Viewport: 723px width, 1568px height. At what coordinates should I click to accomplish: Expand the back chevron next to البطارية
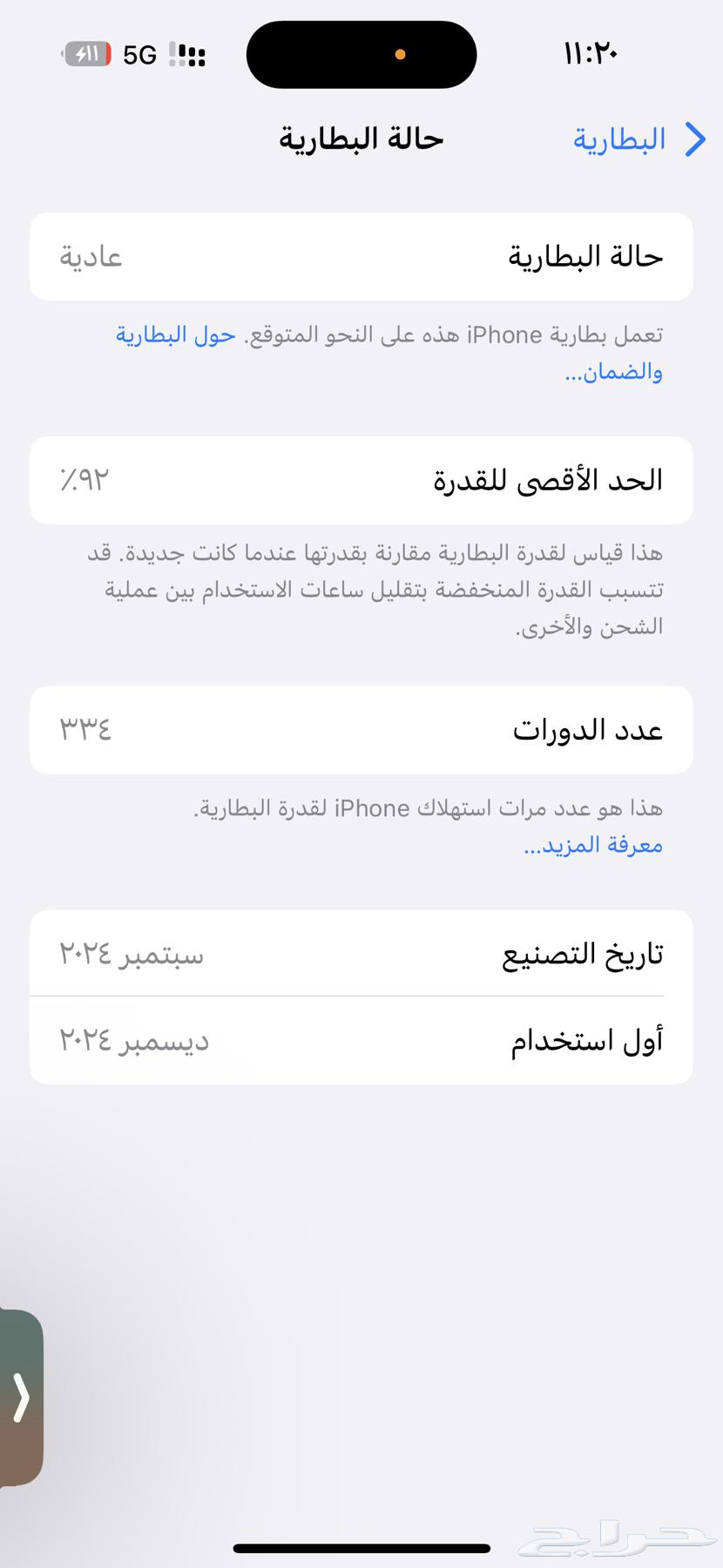click(694, 139)
